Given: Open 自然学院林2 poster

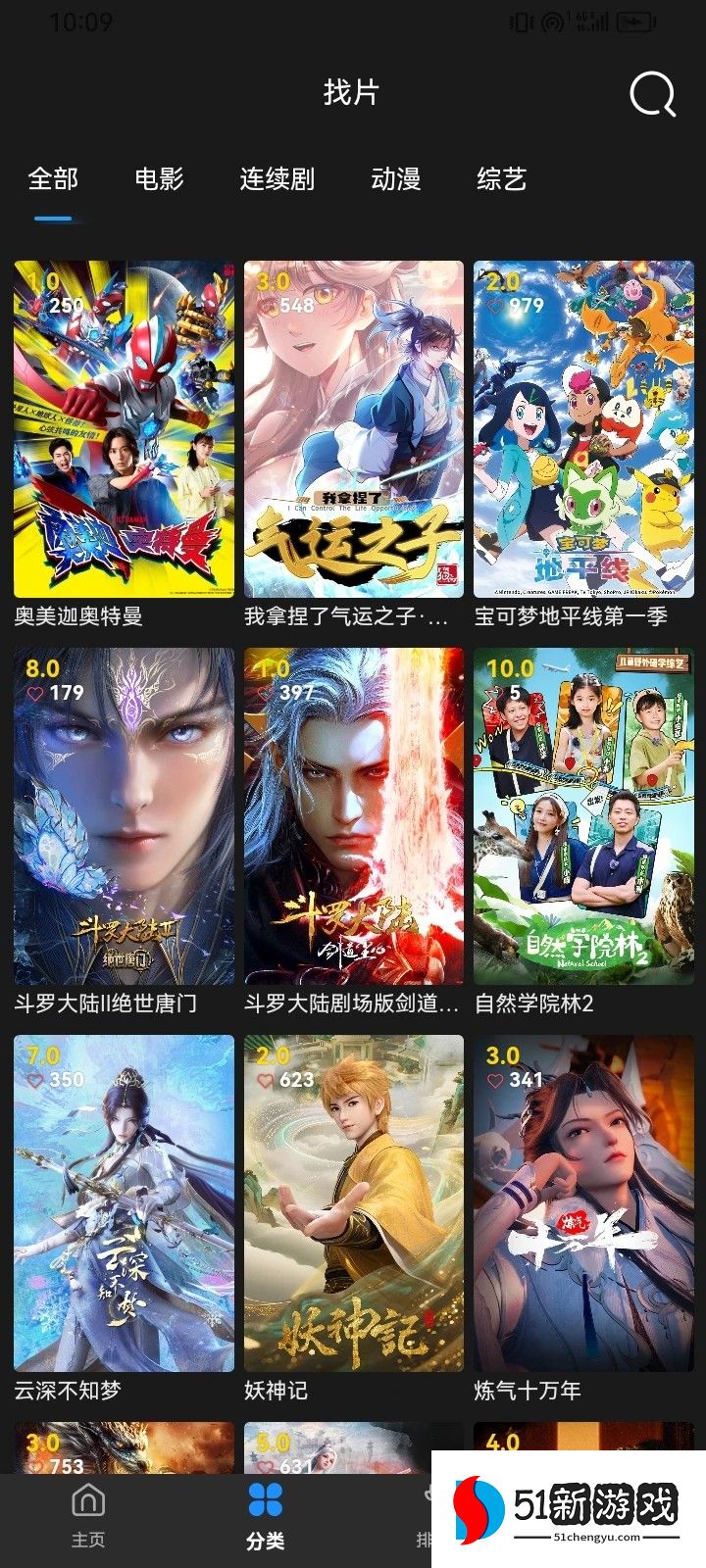Looking at the screenshot, I should click(583, 816).
